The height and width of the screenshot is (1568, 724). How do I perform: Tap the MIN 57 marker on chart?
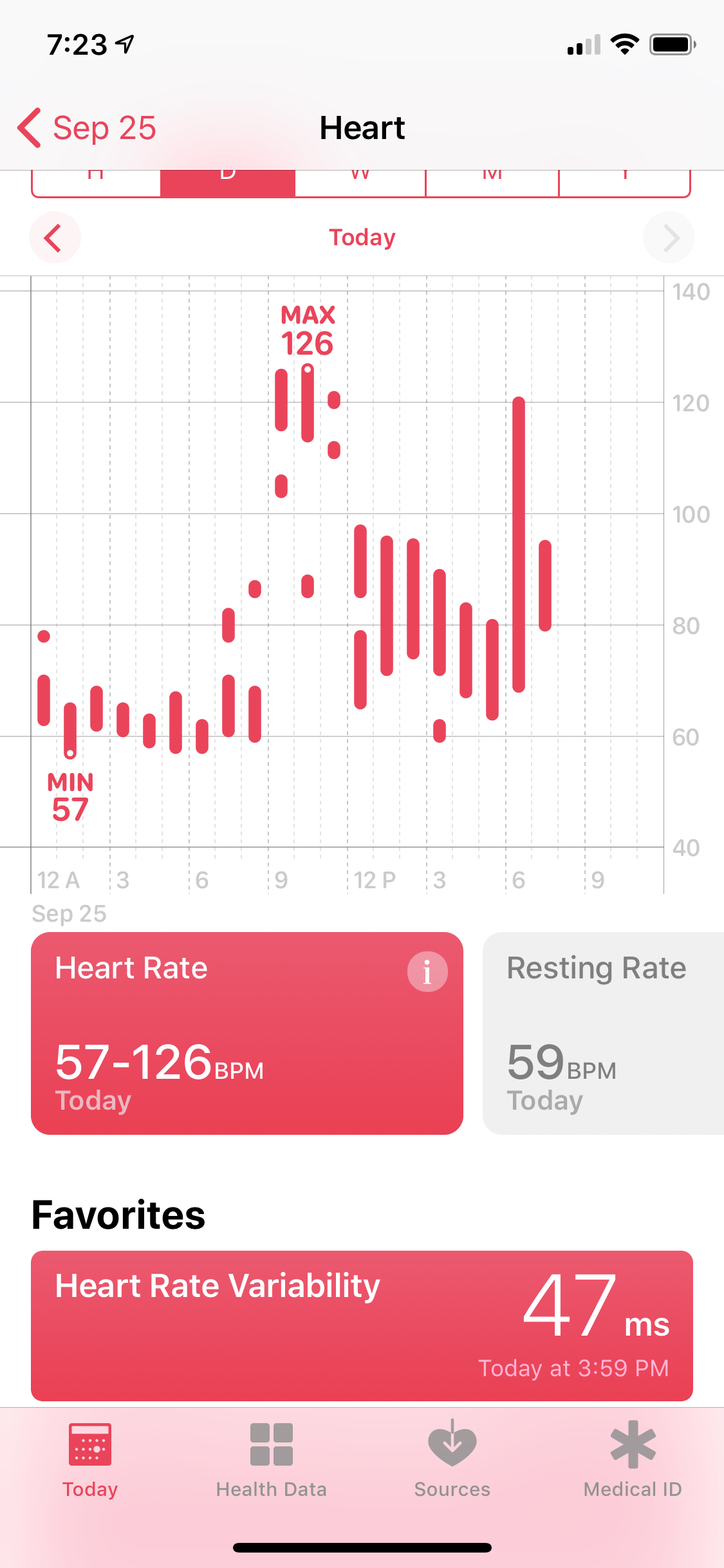70,752
